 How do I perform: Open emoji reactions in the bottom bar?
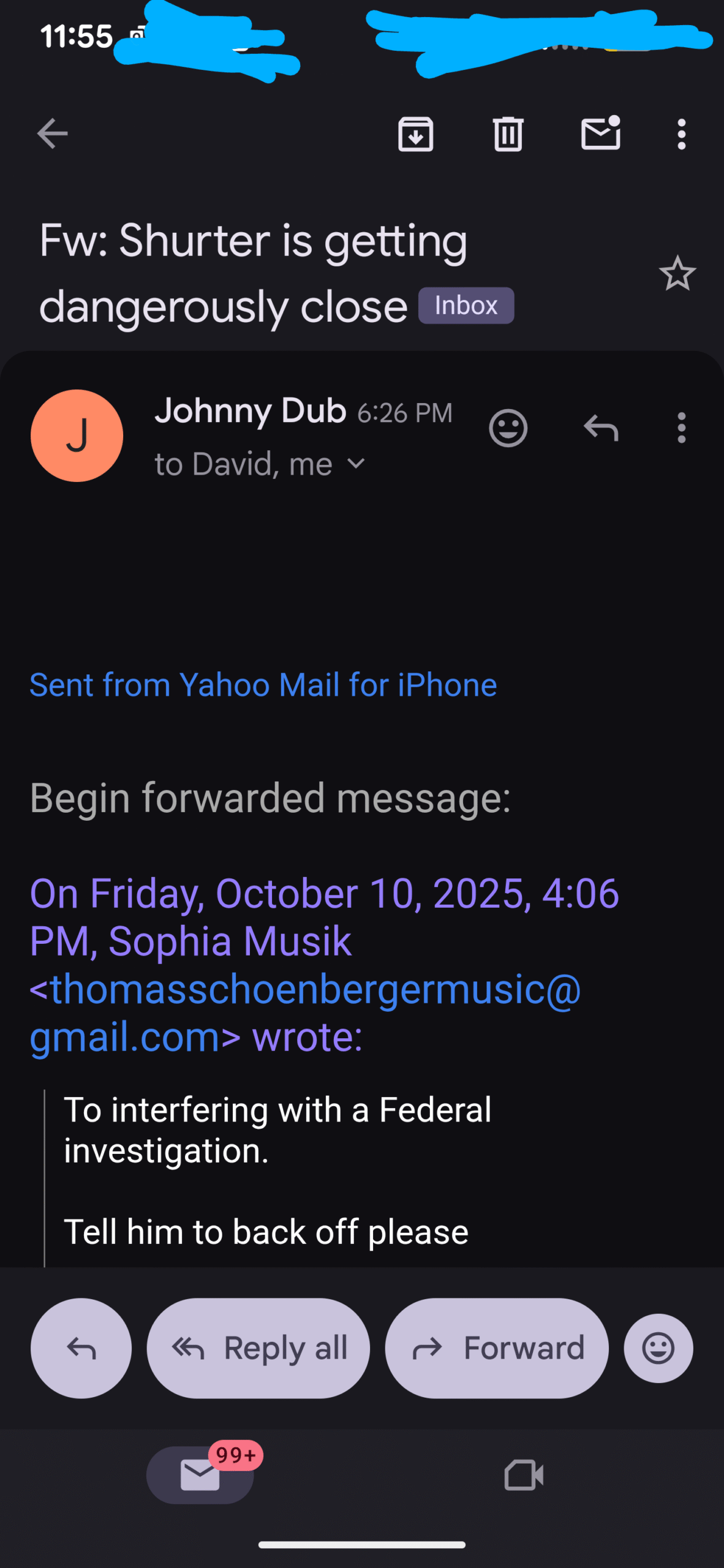point(658,1348)
